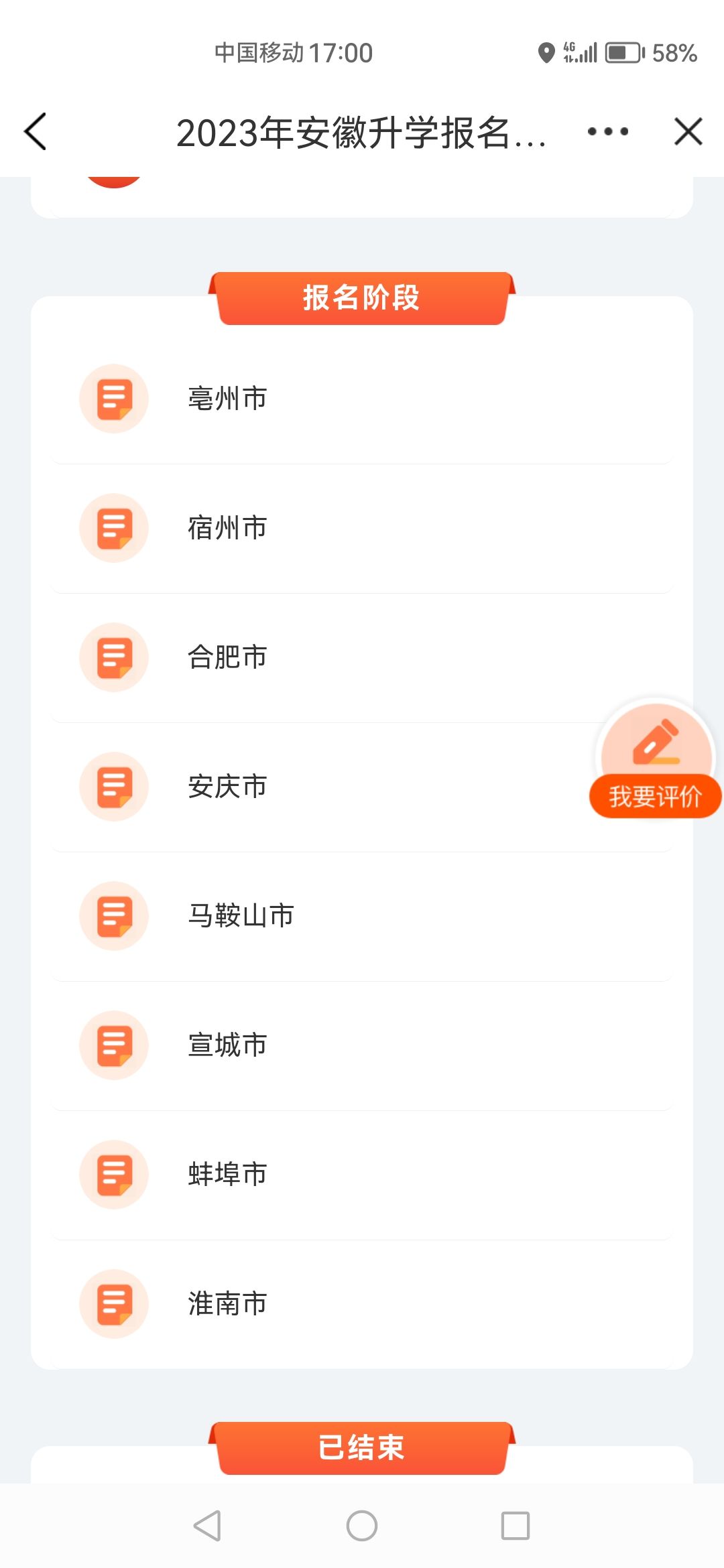Close the page with the X icon
724x1568 pixels.
click(688, 131)
